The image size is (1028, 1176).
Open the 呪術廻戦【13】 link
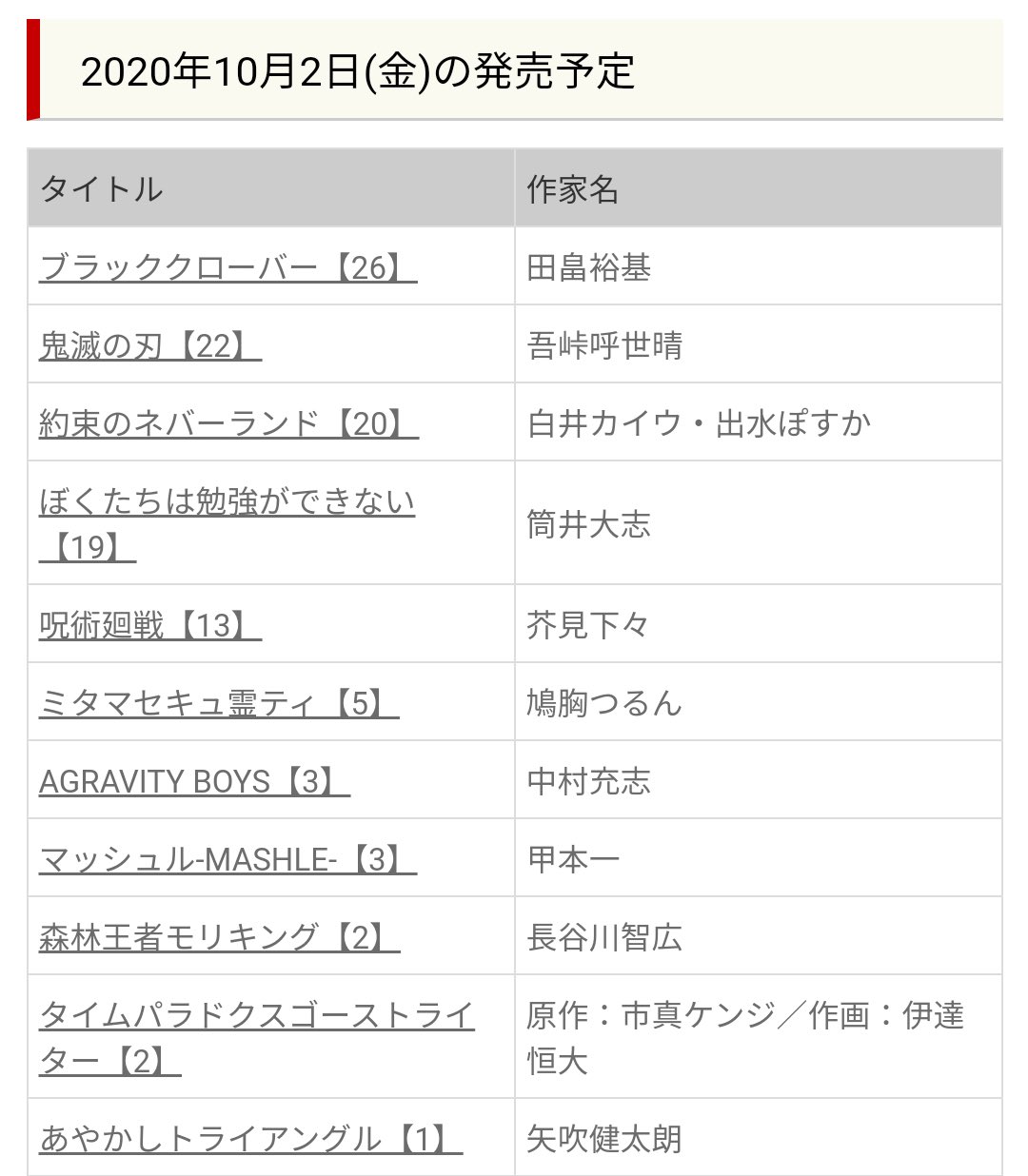(149, 625)
